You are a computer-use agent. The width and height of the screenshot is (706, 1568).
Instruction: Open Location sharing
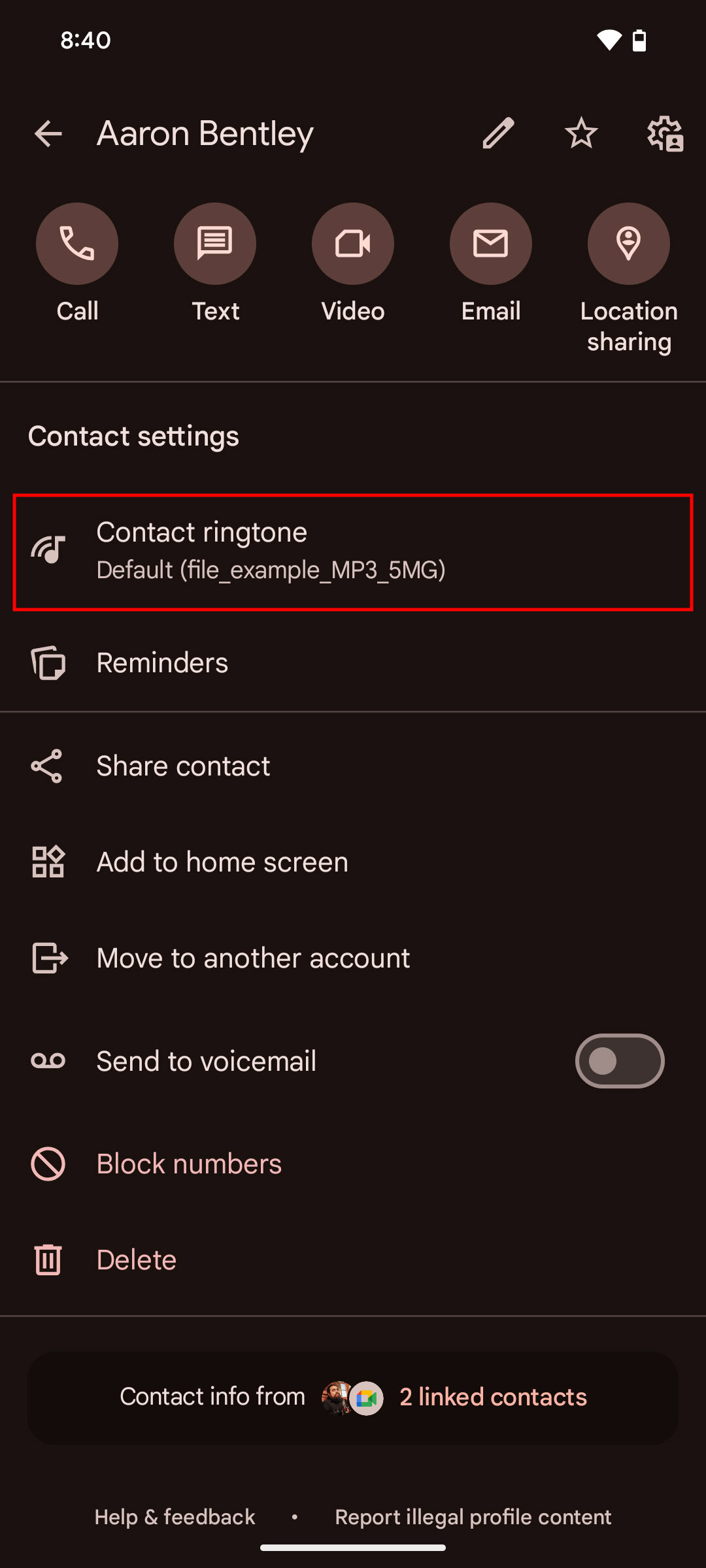(629, 244)
